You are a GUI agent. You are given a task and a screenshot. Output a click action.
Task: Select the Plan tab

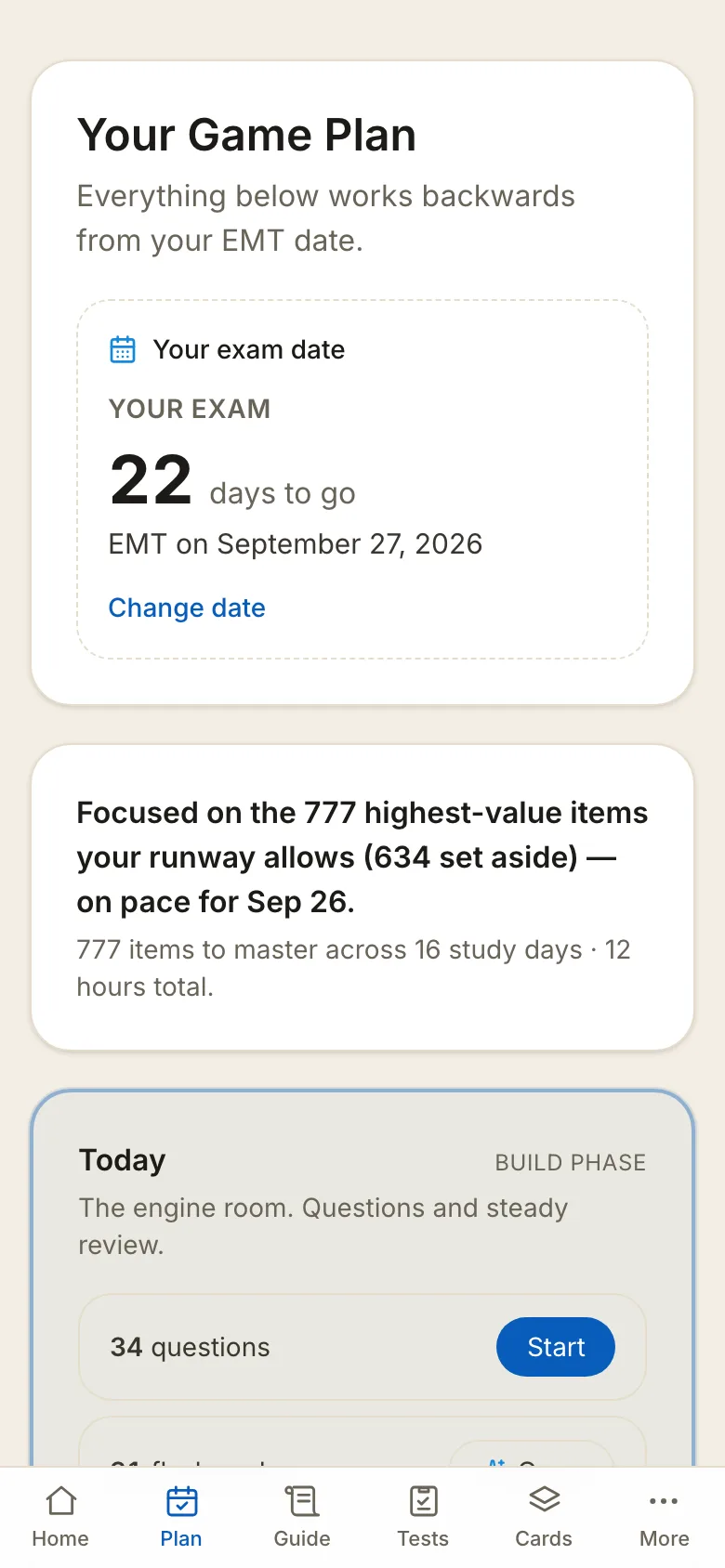181,1517
